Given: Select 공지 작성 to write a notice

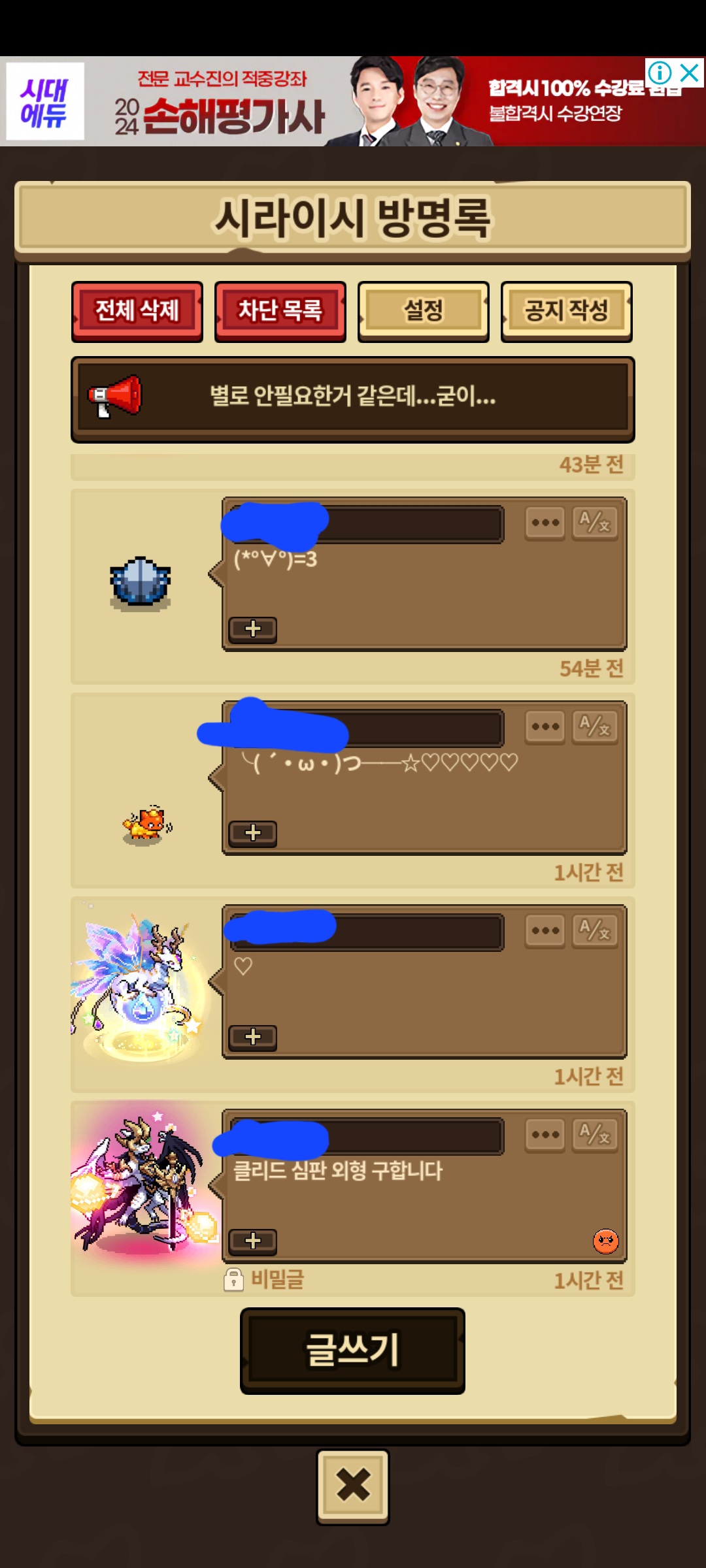Looking at the screenshot, I should (567, 311).
